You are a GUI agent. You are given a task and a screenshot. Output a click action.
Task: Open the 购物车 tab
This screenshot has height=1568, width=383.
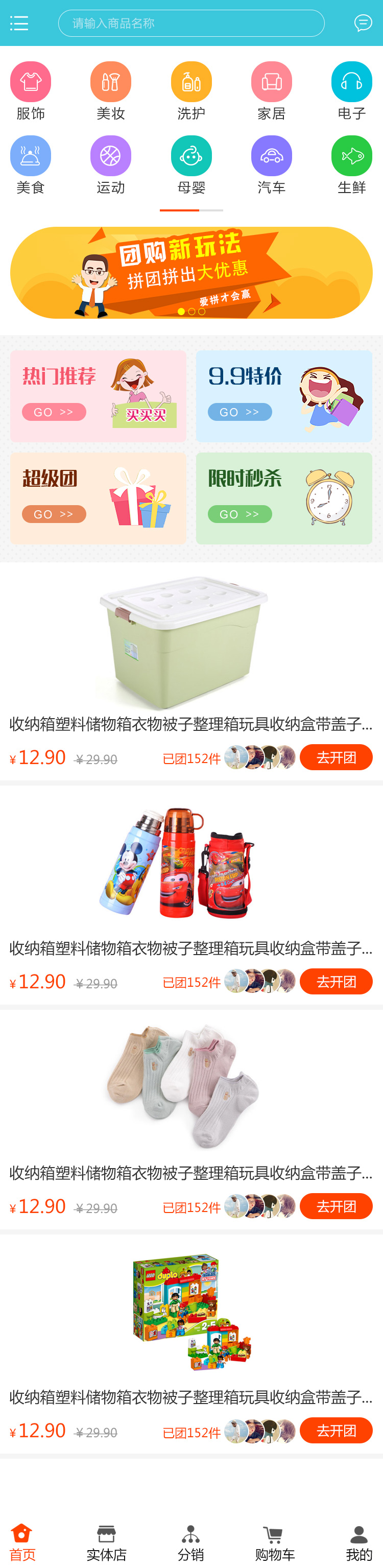[x=275, y=1542]
